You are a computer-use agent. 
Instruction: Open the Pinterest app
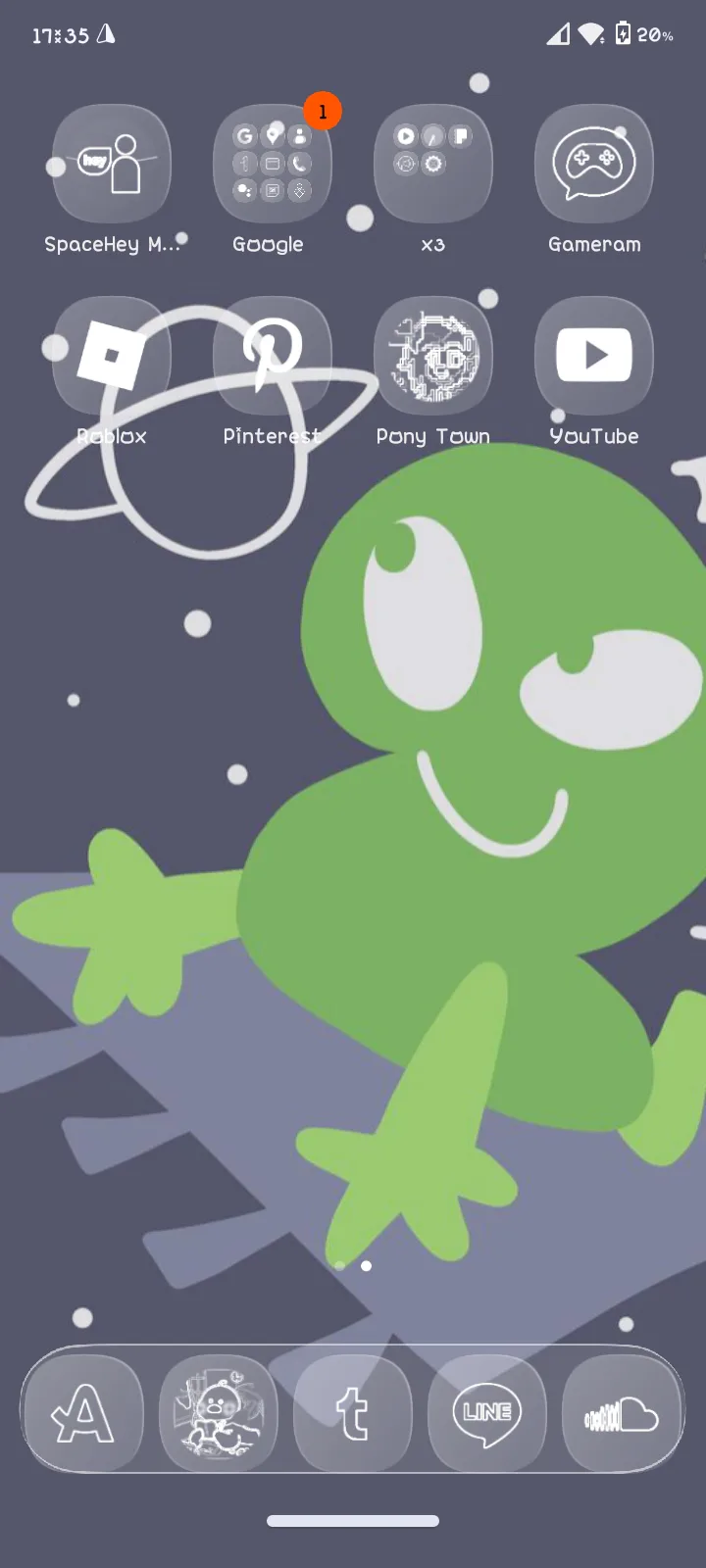click(273, 356)
